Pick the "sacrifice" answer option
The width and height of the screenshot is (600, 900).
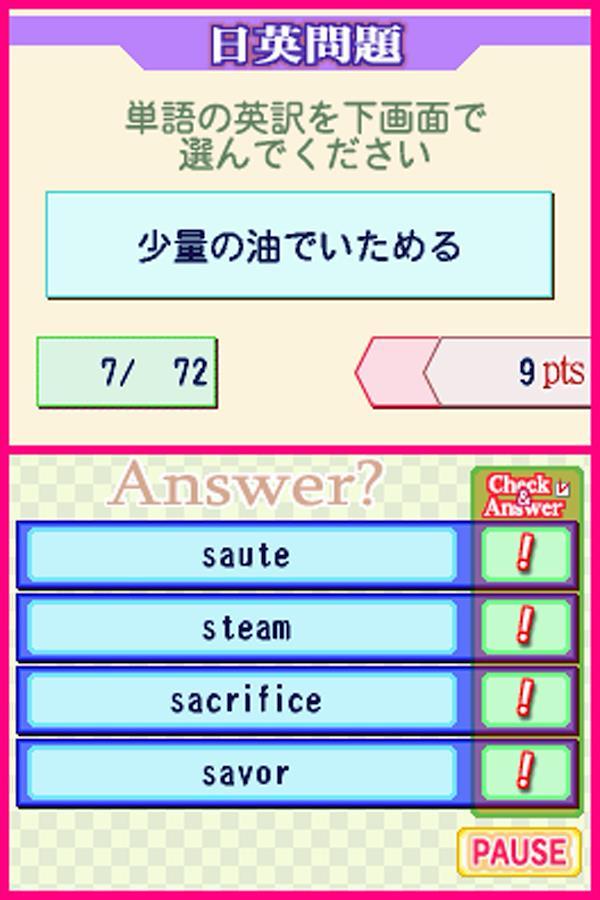[244, 700]
